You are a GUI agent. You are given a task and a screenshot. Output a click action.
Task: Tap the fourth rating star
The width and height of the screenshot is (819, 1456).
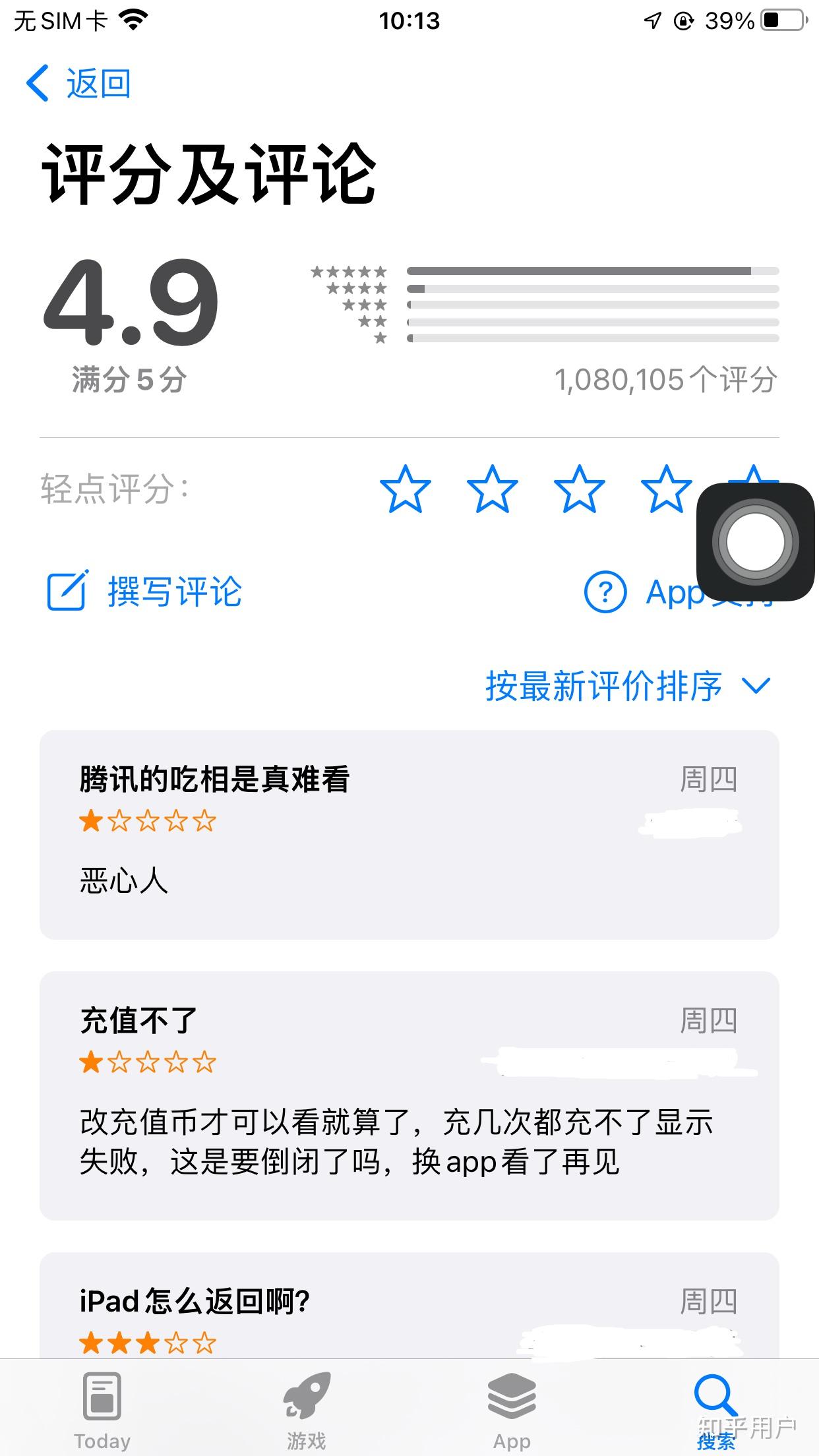[x=666, y=489]
